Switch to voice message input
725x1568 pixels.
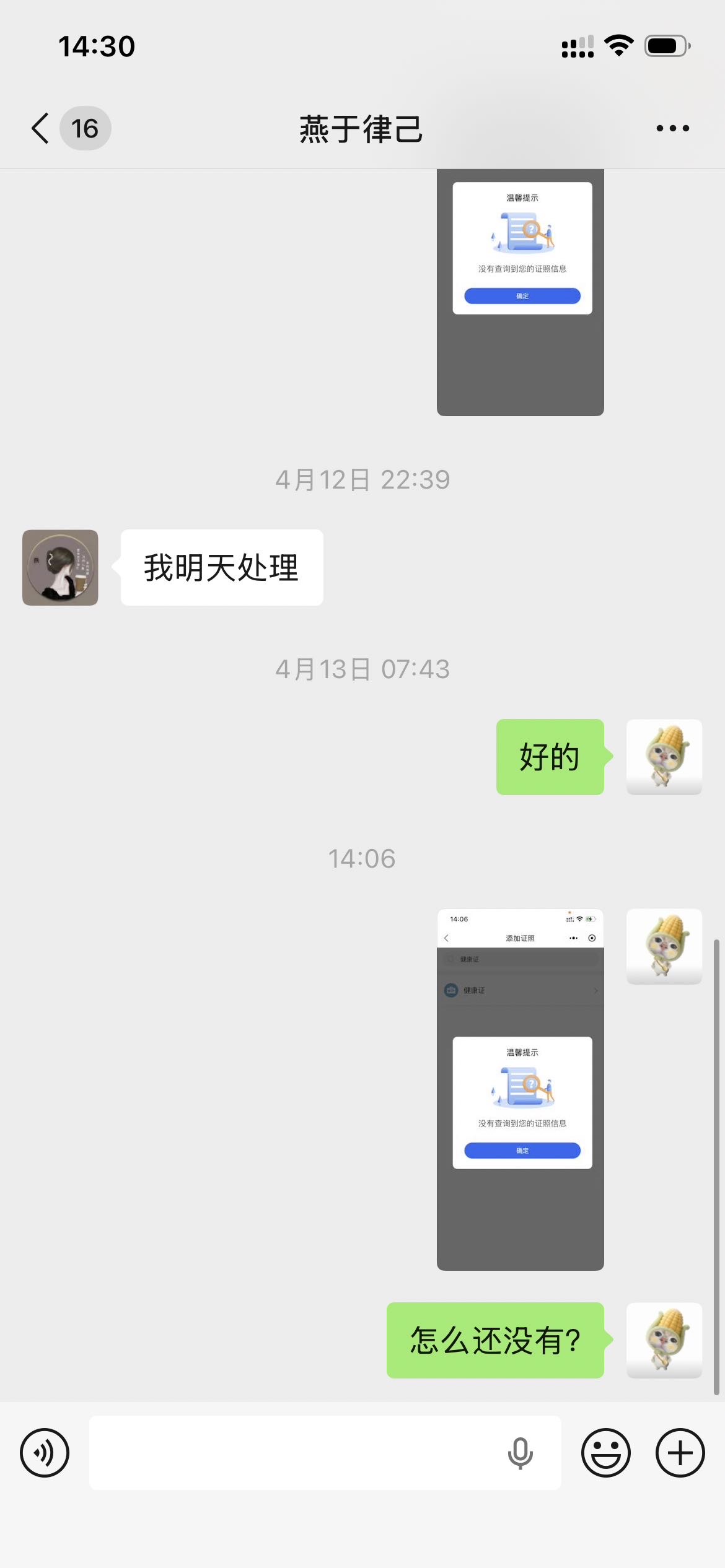[45, 1453]
